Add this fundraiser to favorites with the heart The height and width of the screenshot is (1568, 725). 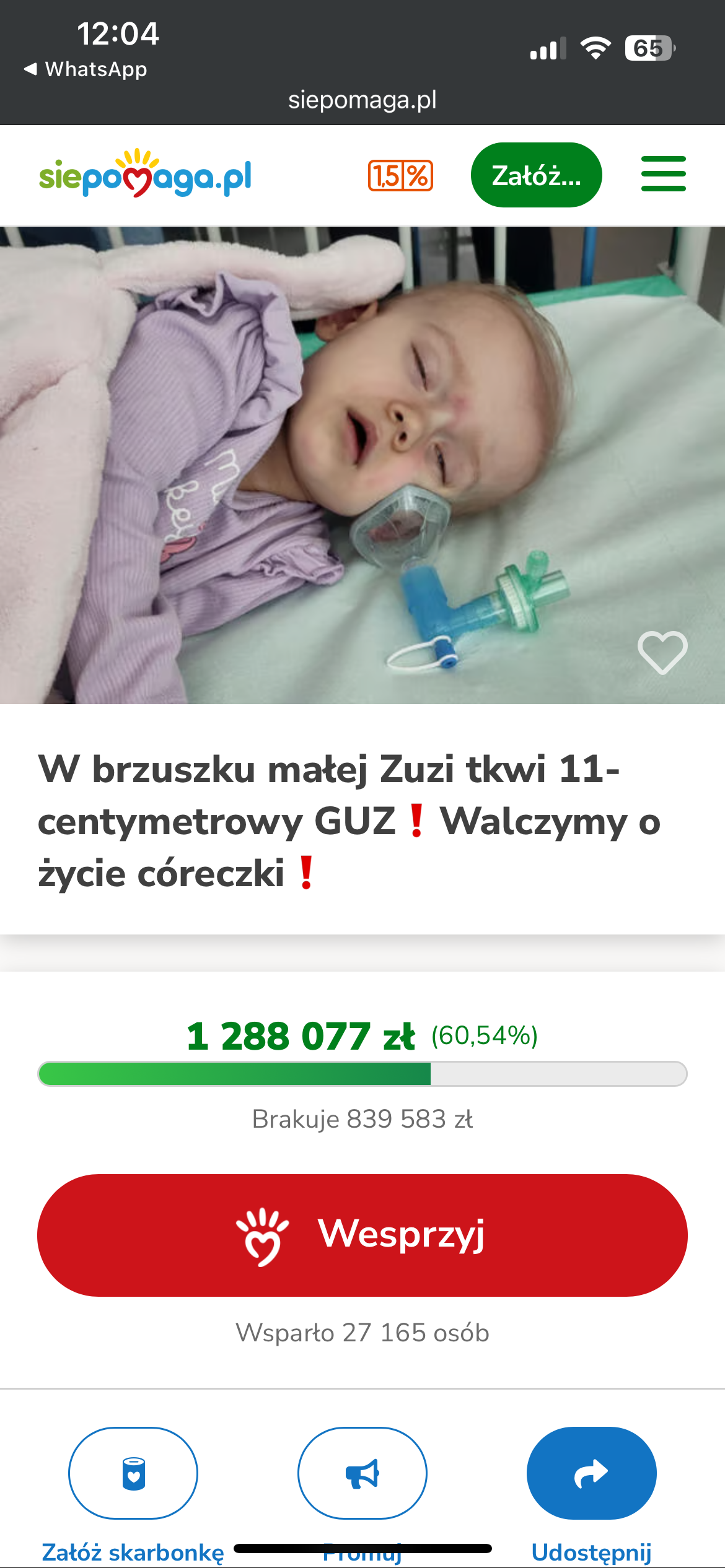click(662, 653)
